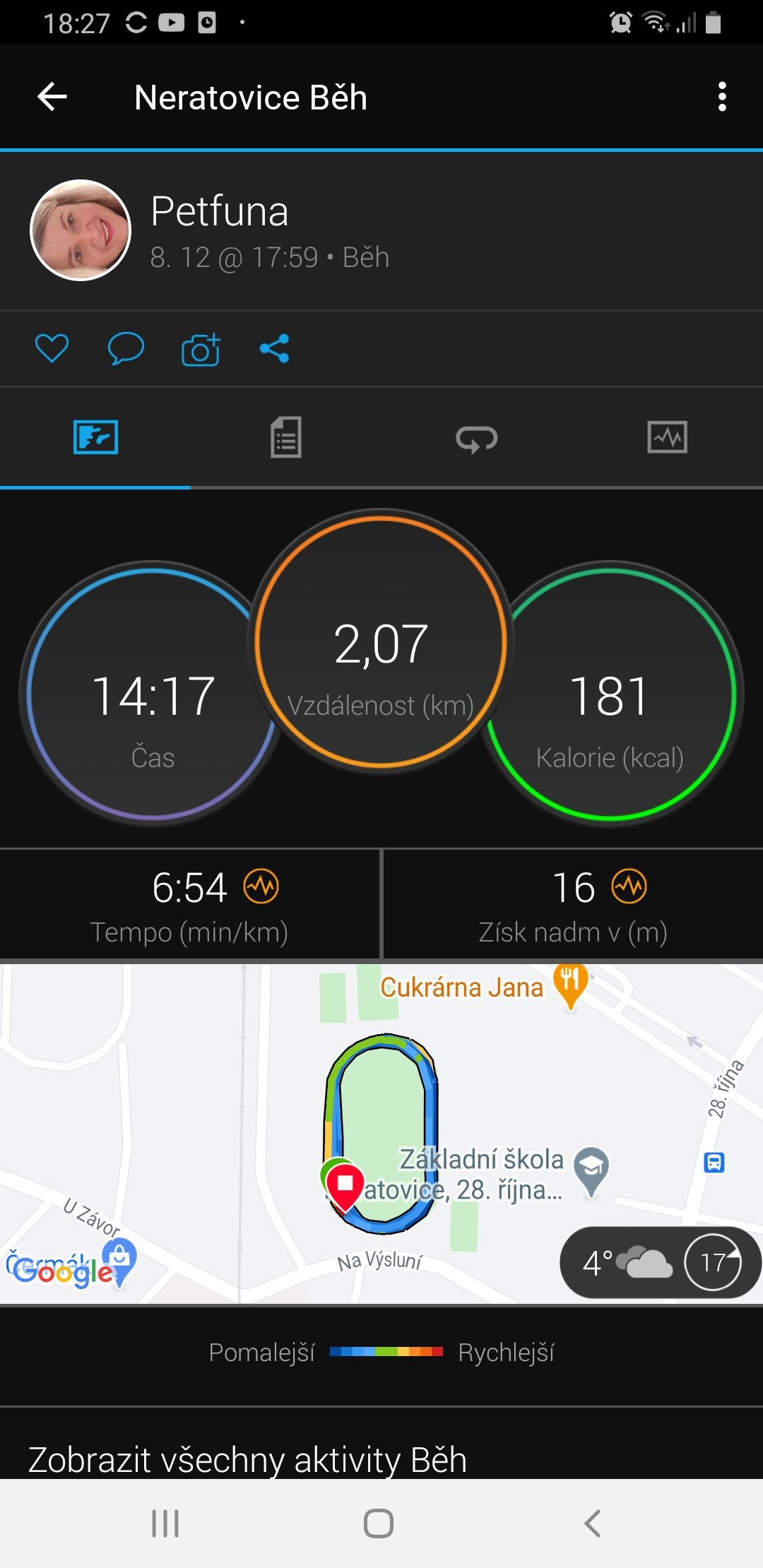Switch to the laps tab
Viewport: 763px width, 1568px height.
pos(477,437)
